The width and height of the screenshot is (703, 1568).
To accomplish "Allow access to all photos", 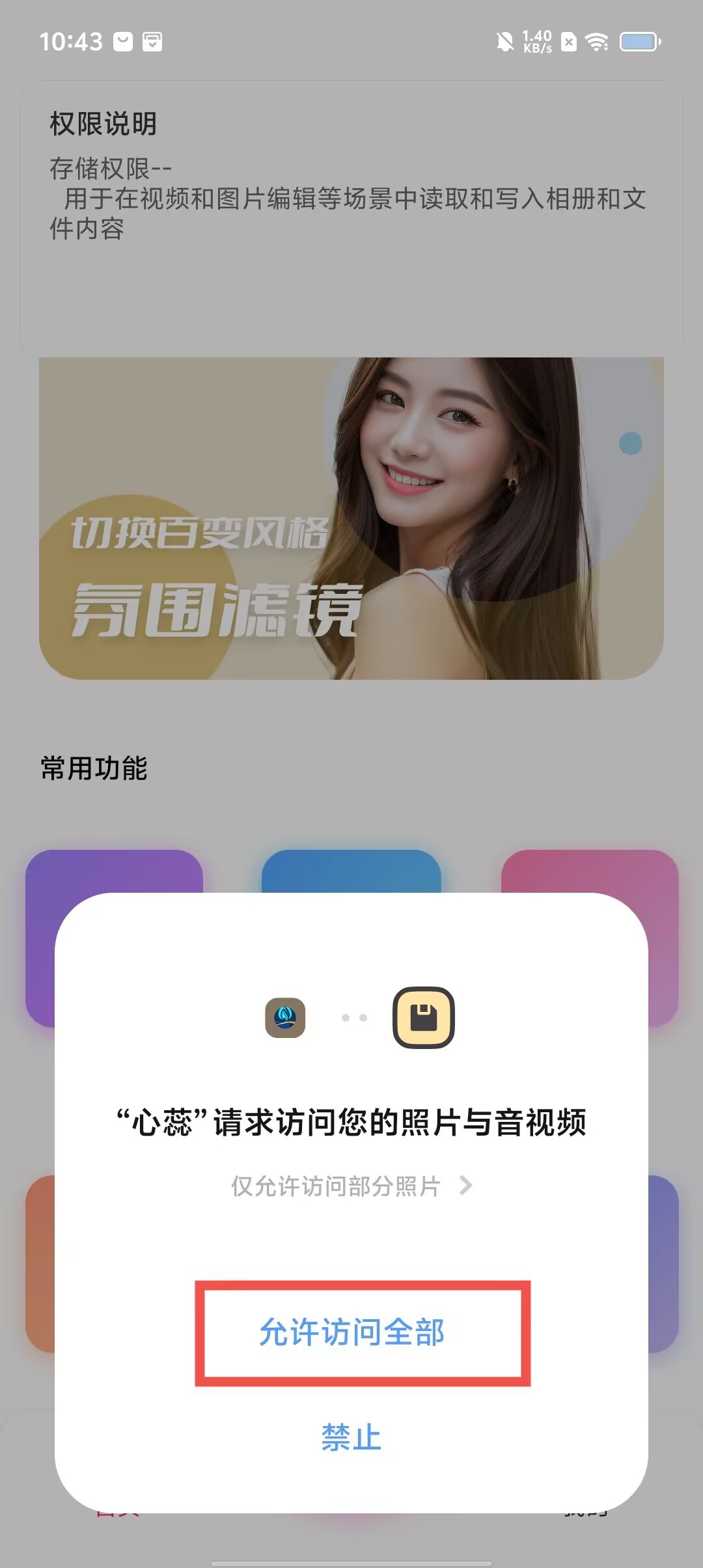I will 351,1332.
